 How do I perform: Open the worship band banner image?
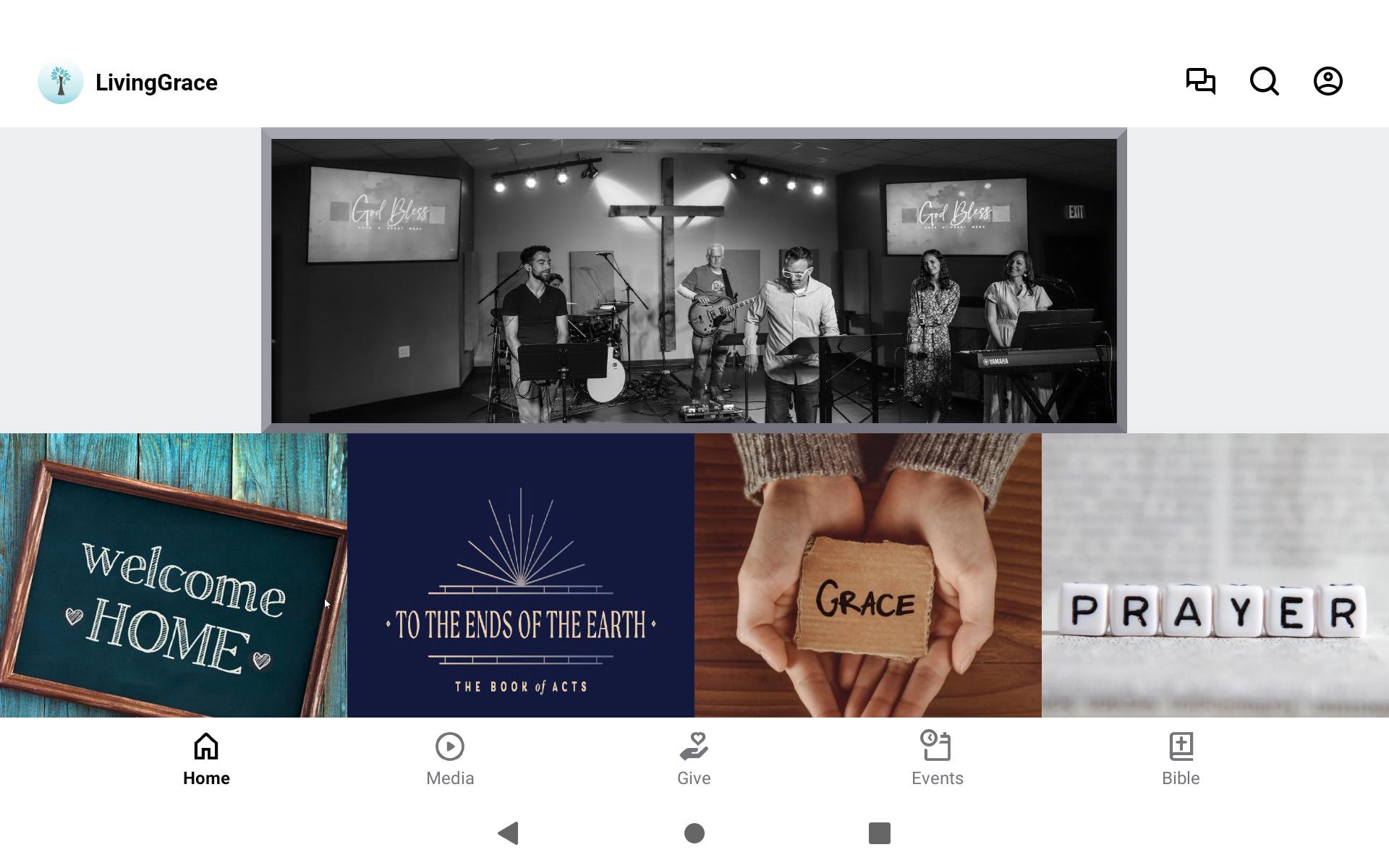point(694,281)
